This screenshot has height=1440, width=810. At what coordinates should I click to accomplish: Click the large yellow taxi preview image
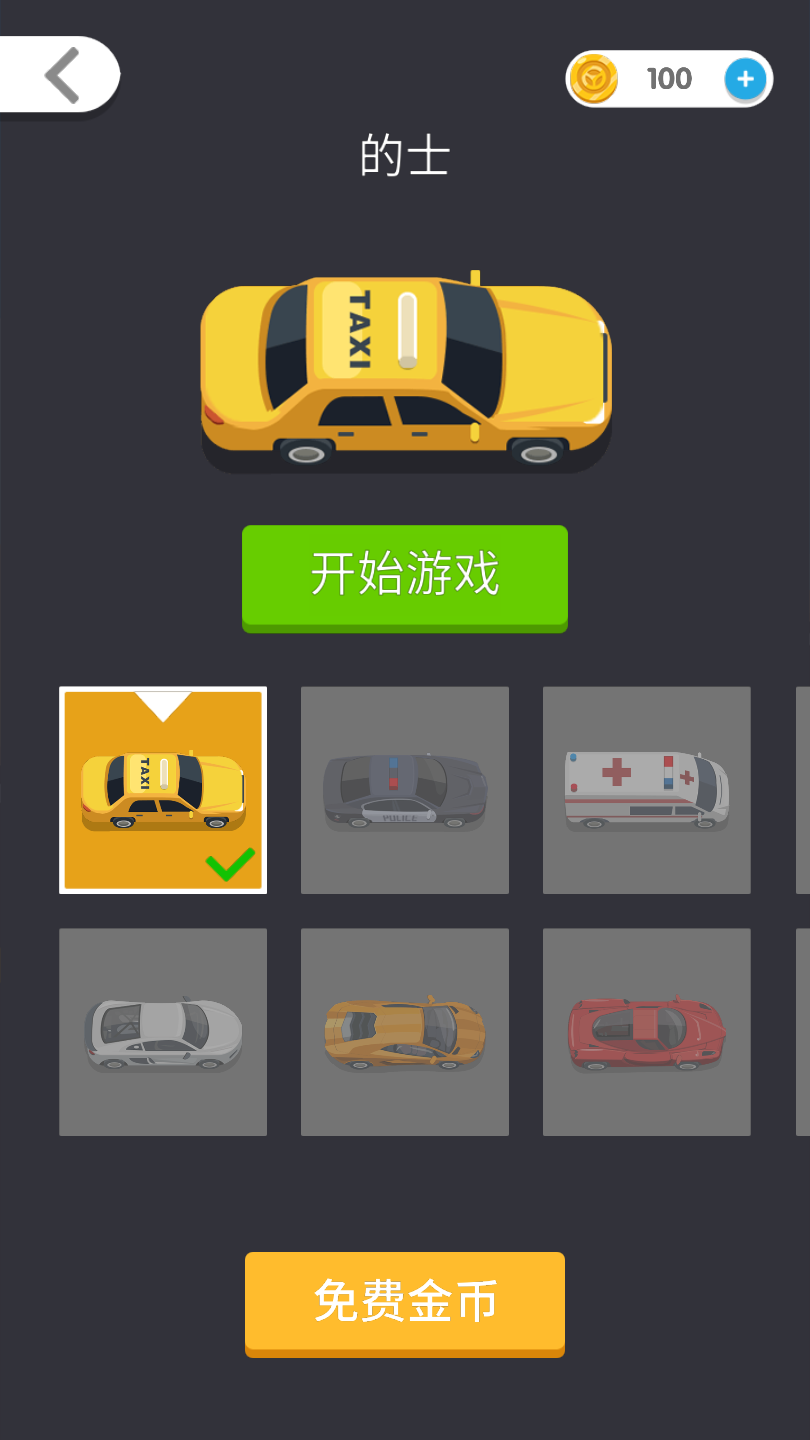click(x=404, y=370)
